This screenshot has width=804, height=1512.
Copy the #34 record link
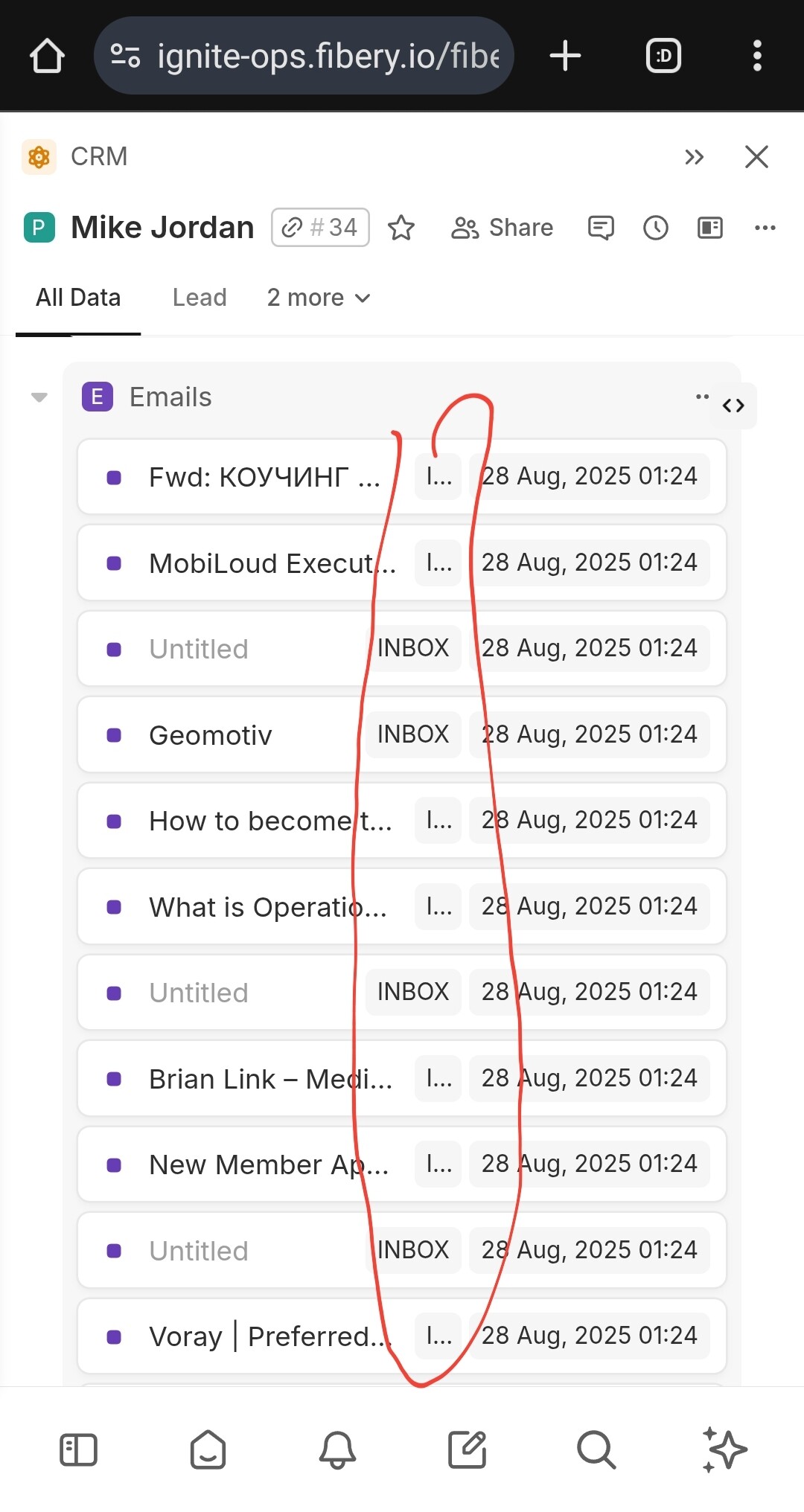tap(320, 228)
